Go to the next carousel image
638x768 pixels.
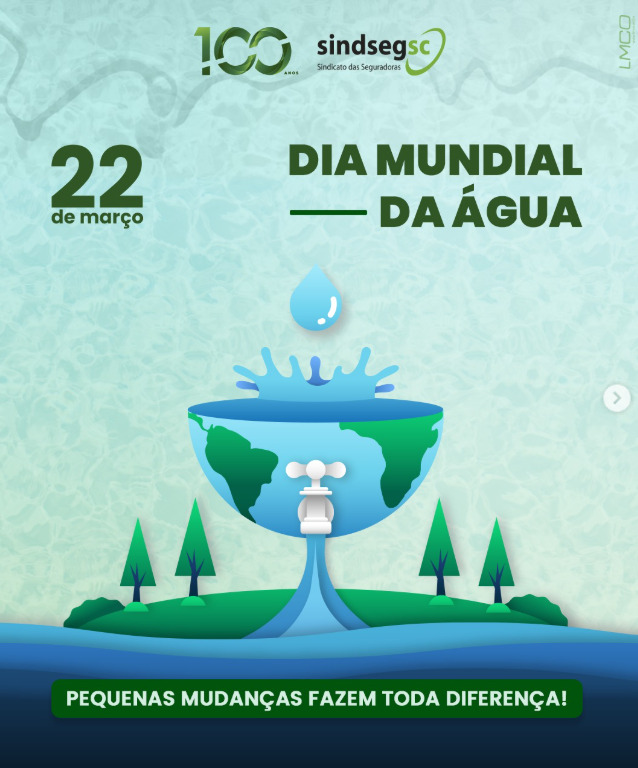pyautogui.click(x=617, y=398)
